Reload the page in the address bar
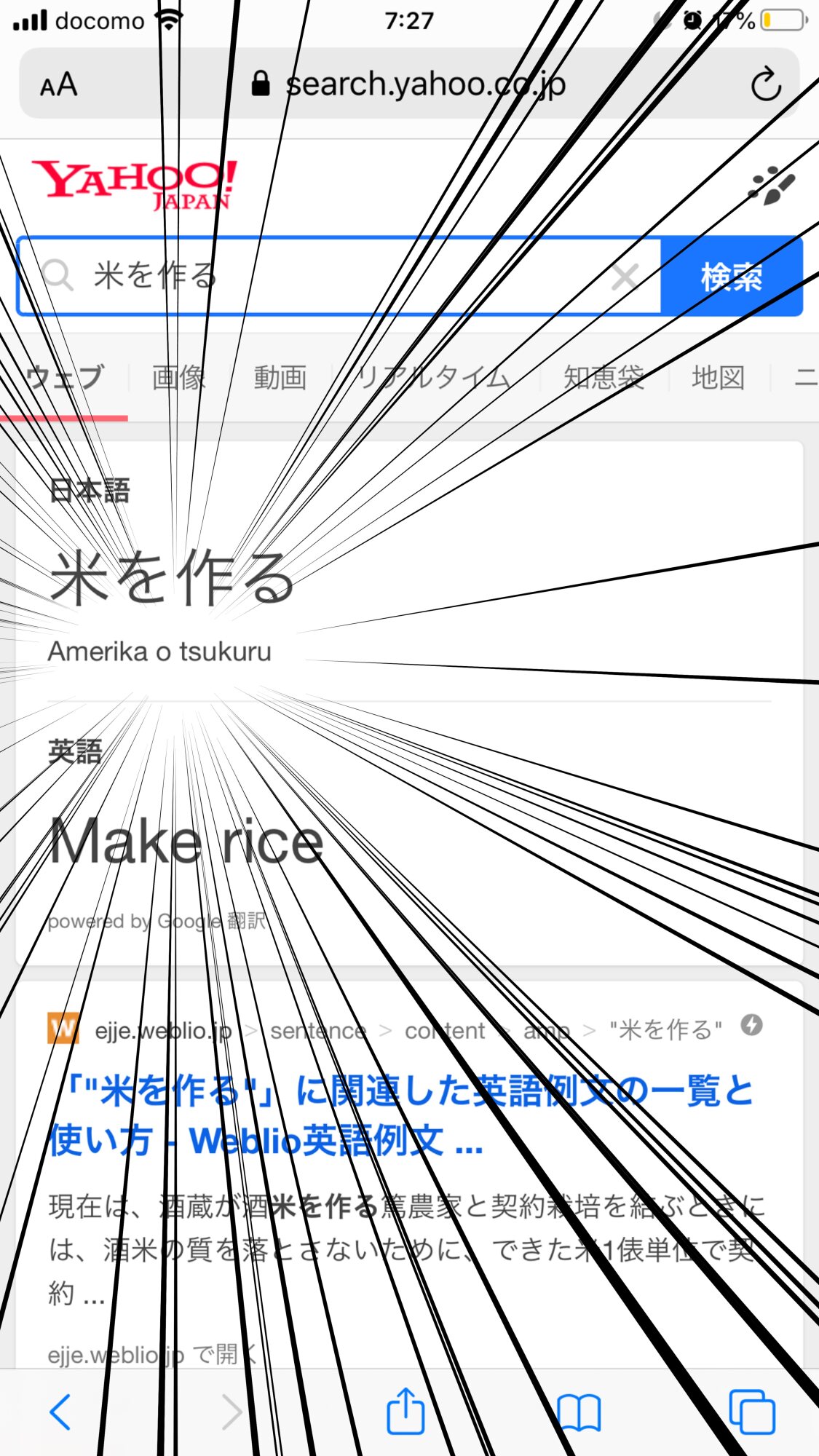819x1456 pixels. (x=766, y=85)
